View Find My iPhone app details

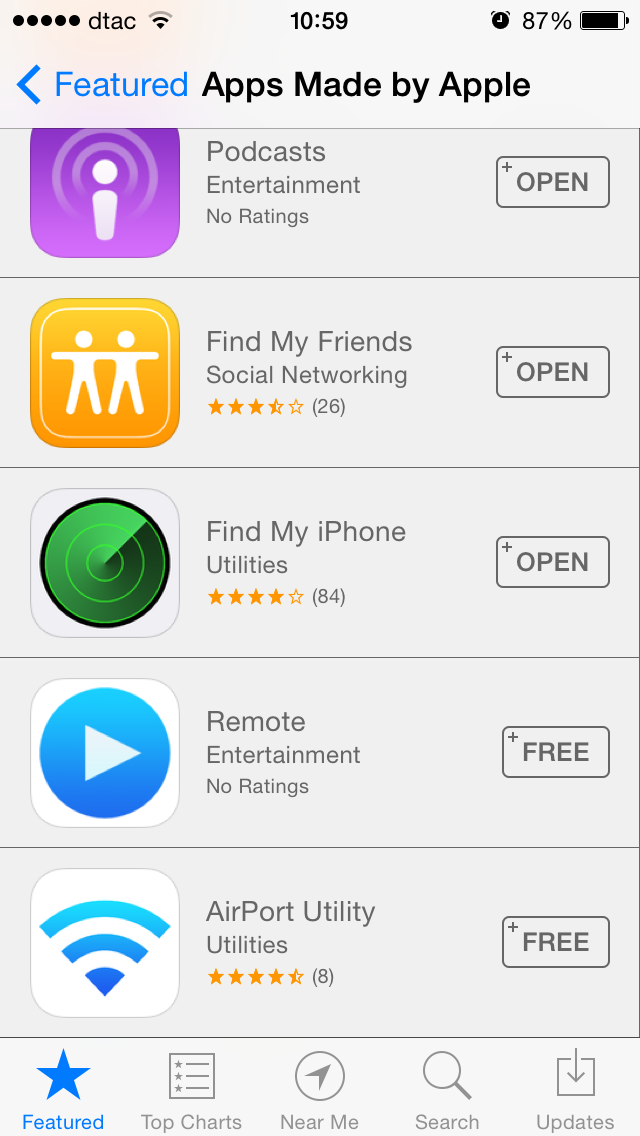320,563
